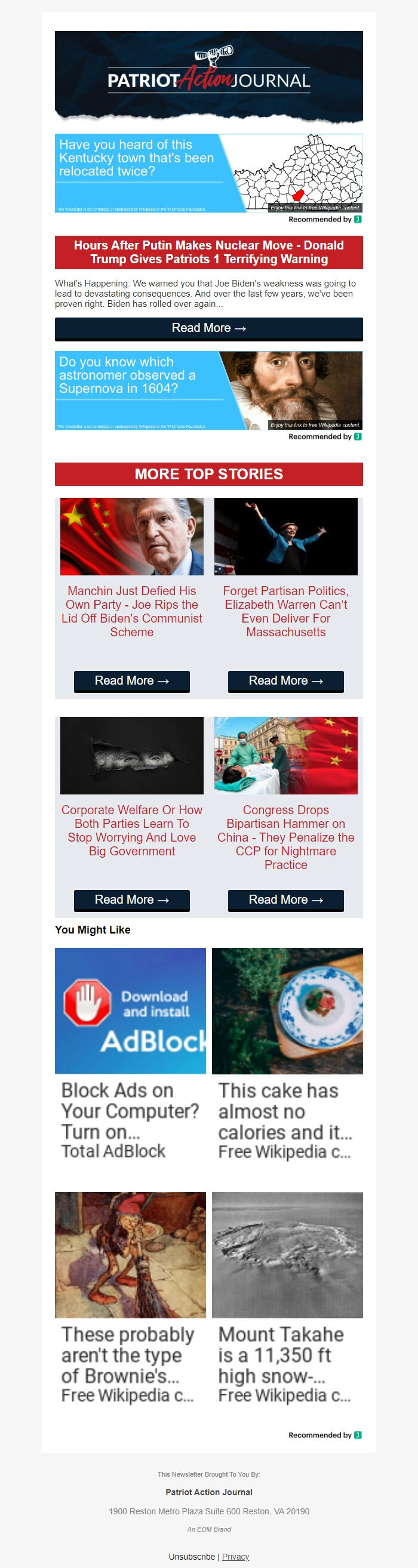
Task: Unsubscribe from this newsletter
Action: [191, 1557]
